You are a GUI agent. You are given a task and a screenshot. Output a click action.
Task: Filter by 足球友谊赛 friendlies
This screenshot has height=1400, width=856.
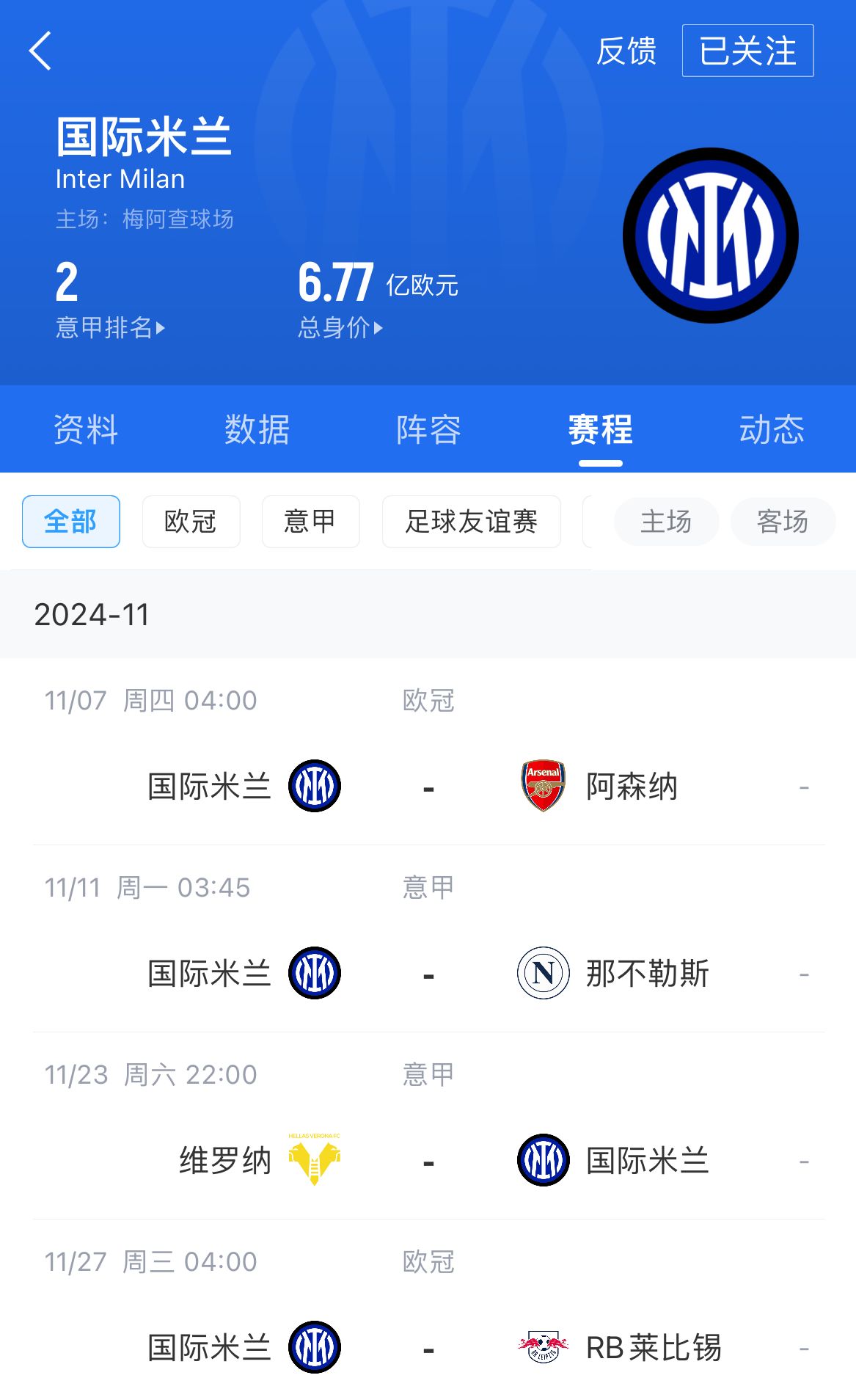(x=472, y=522)
